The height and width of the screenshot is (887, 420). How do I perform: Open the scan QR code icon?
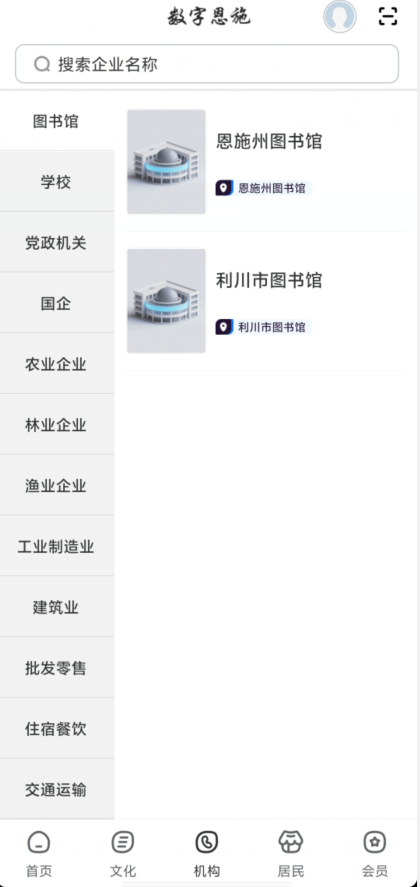tap(388, 16)
